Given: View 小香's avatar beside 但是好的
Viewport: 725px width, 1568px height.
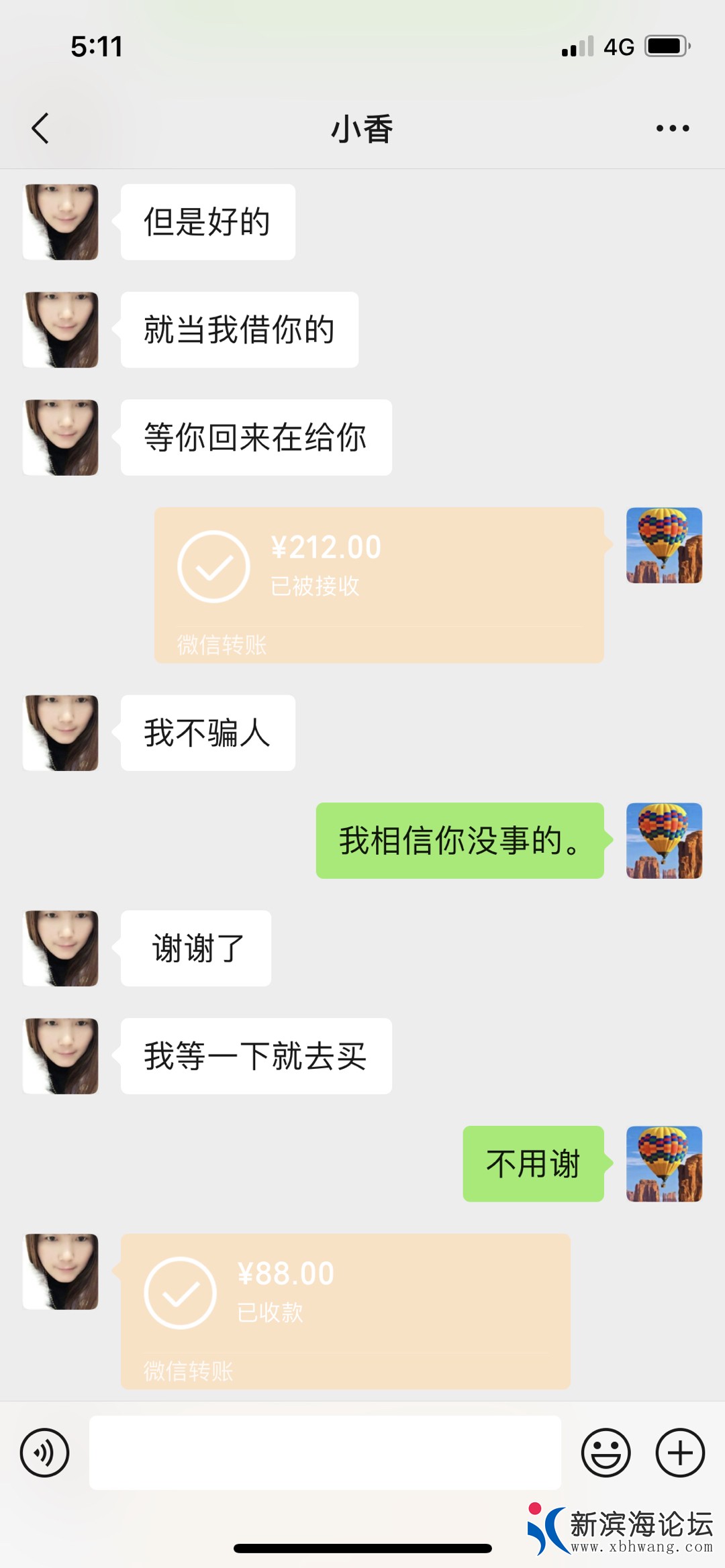Looking at the screenshot, I should pos(61,222).
